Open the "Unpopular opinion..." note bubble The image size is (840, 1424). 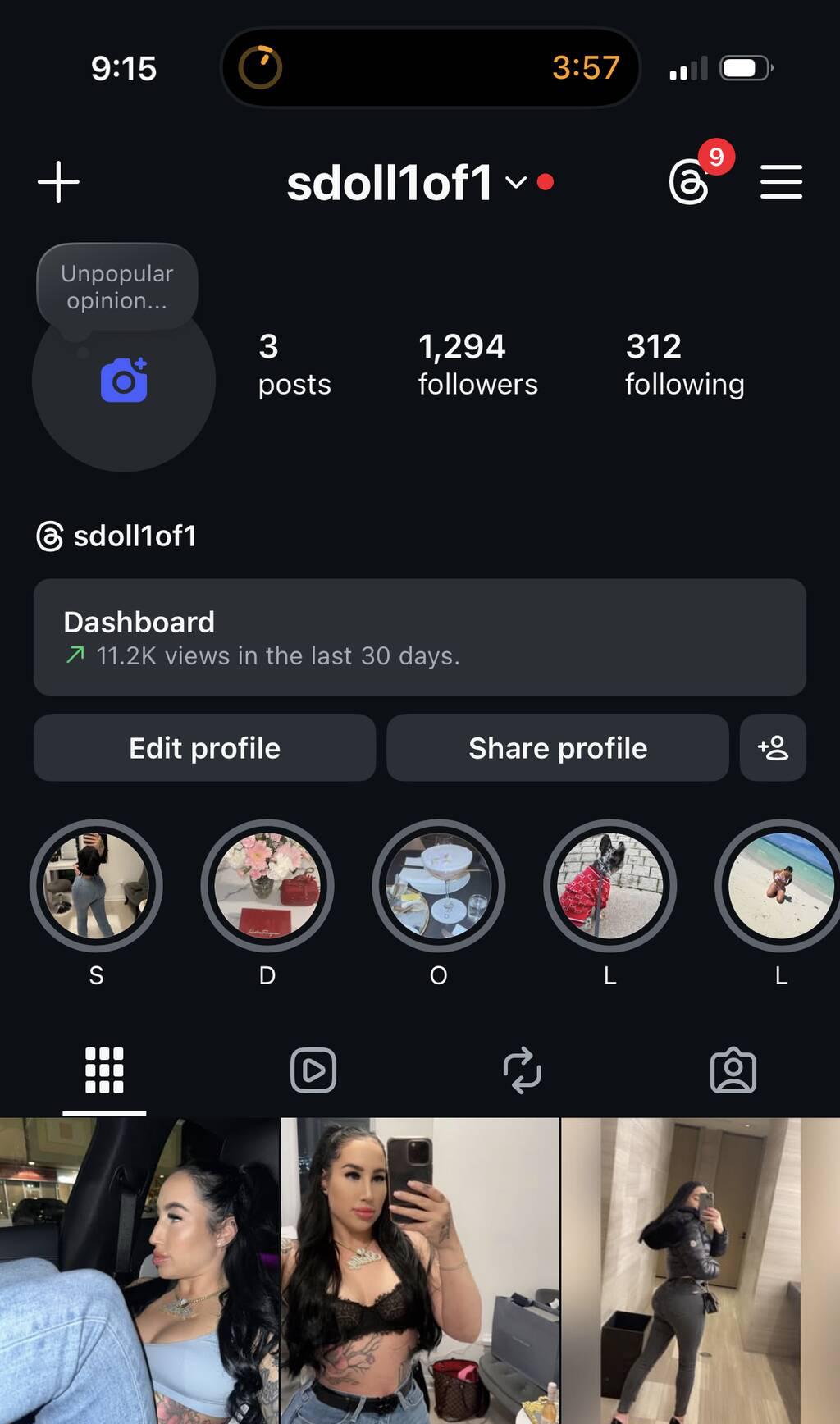(x=116, y=287)
